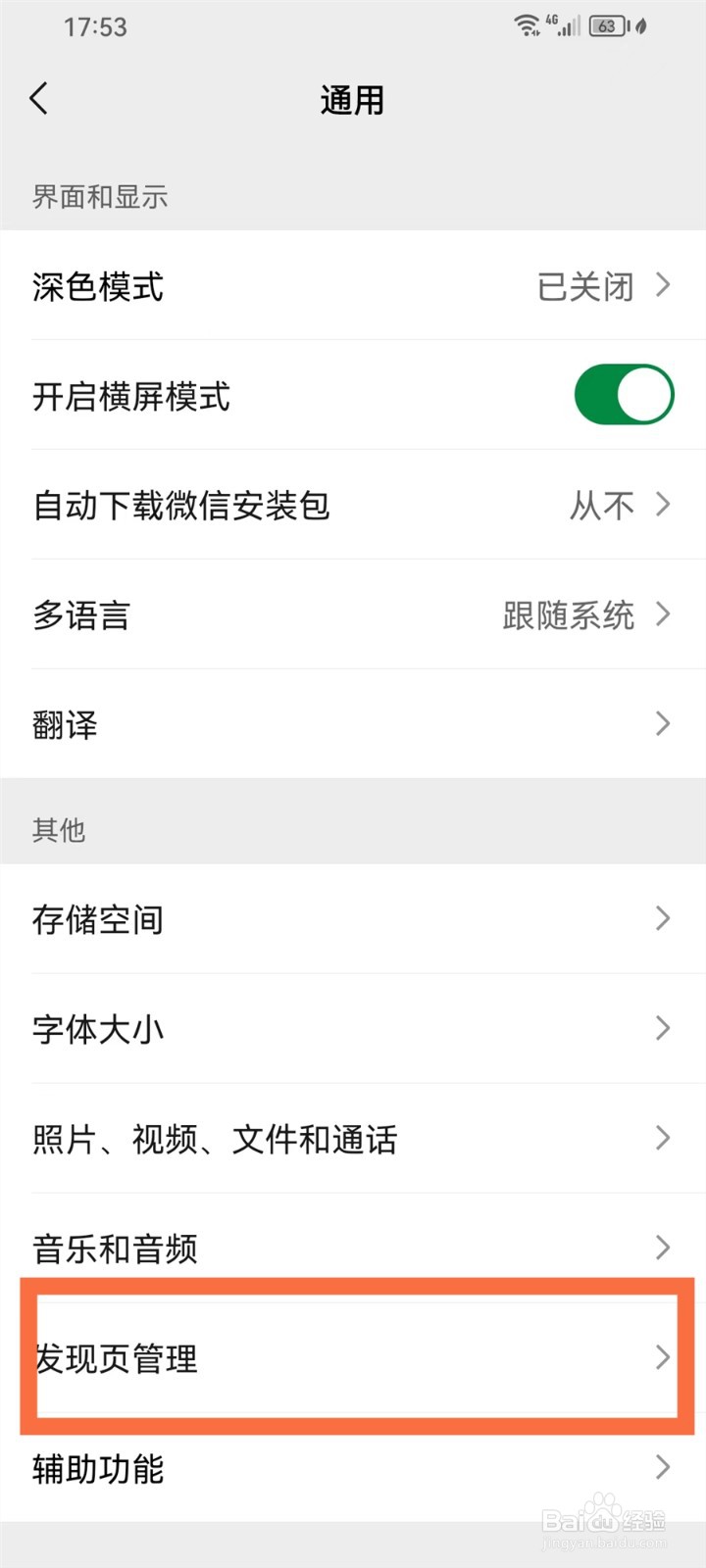Open 发现页管理 inside the orange highlight
Image resolution: width=706 pixels, height=1568 pixels.
pyautogui.click(x=353, y=1359)
